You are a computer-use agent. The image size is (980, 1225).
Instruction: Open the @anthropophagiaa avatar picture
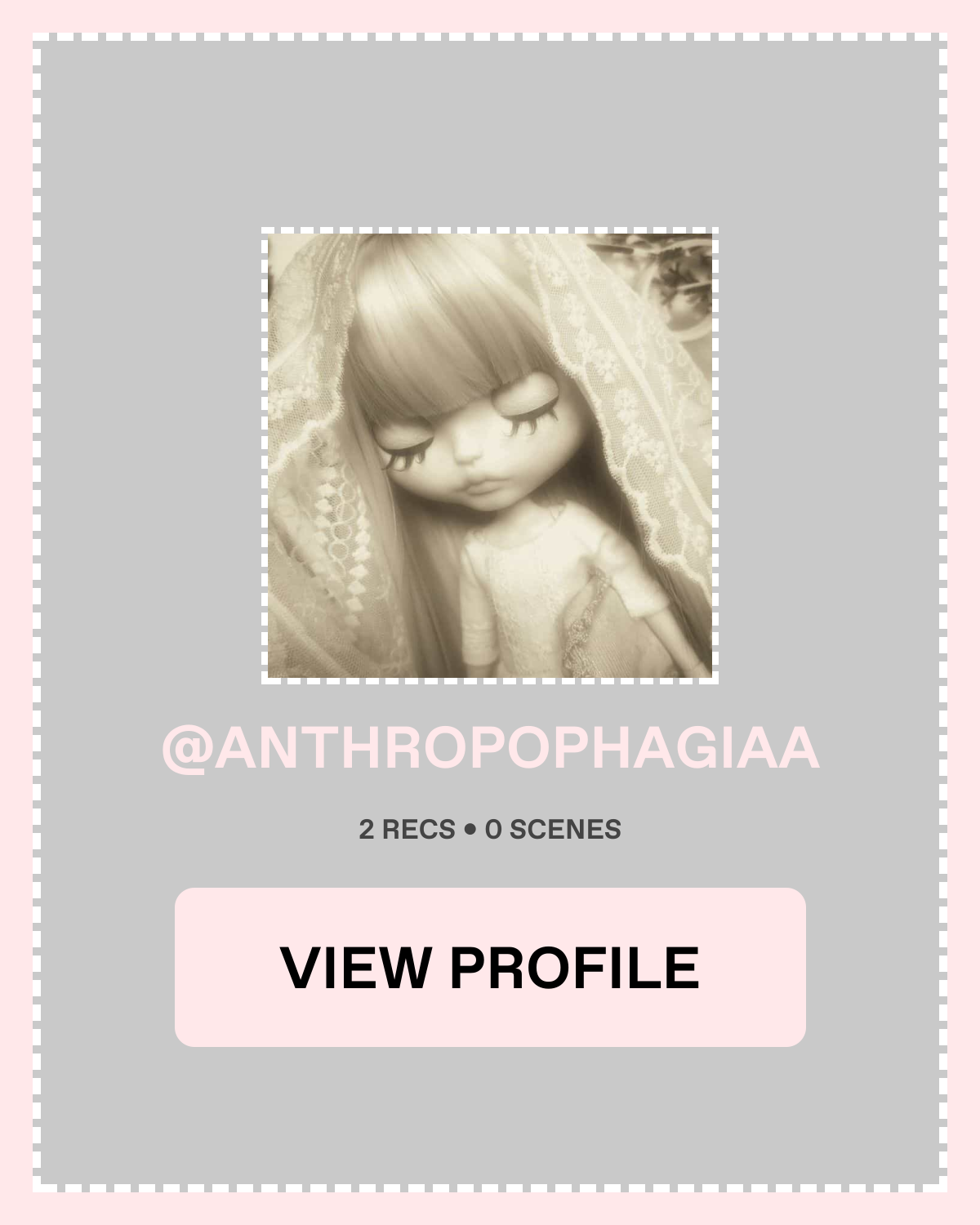click(490, 456)
